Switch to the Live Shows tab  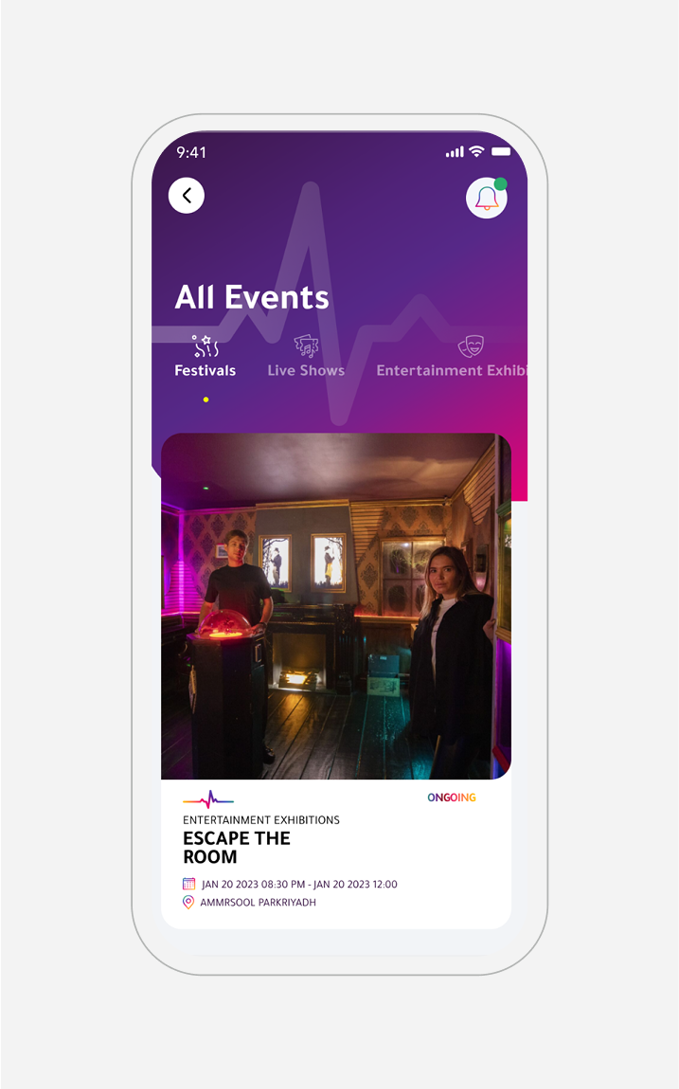(306, 359)
